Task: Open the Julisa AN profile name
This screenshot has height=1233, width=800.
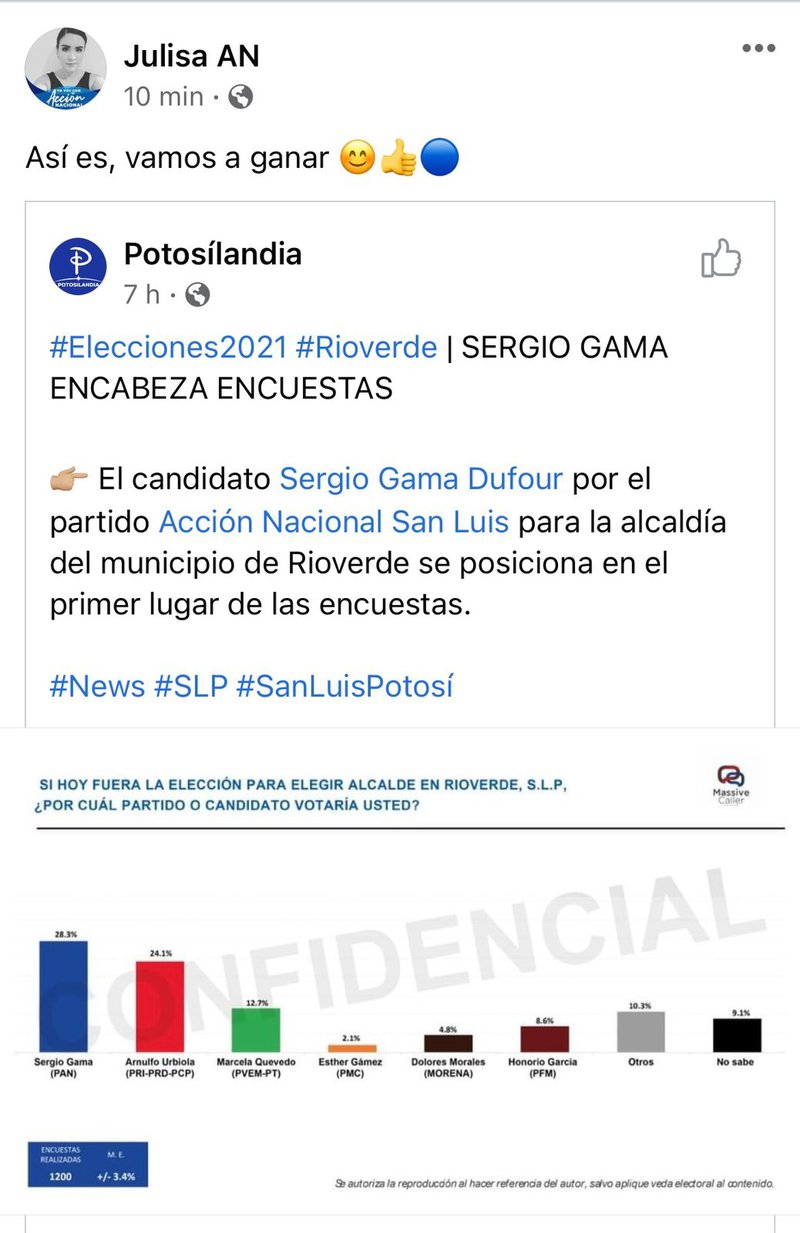Action: pyautogui.click(x=191, y=56)
